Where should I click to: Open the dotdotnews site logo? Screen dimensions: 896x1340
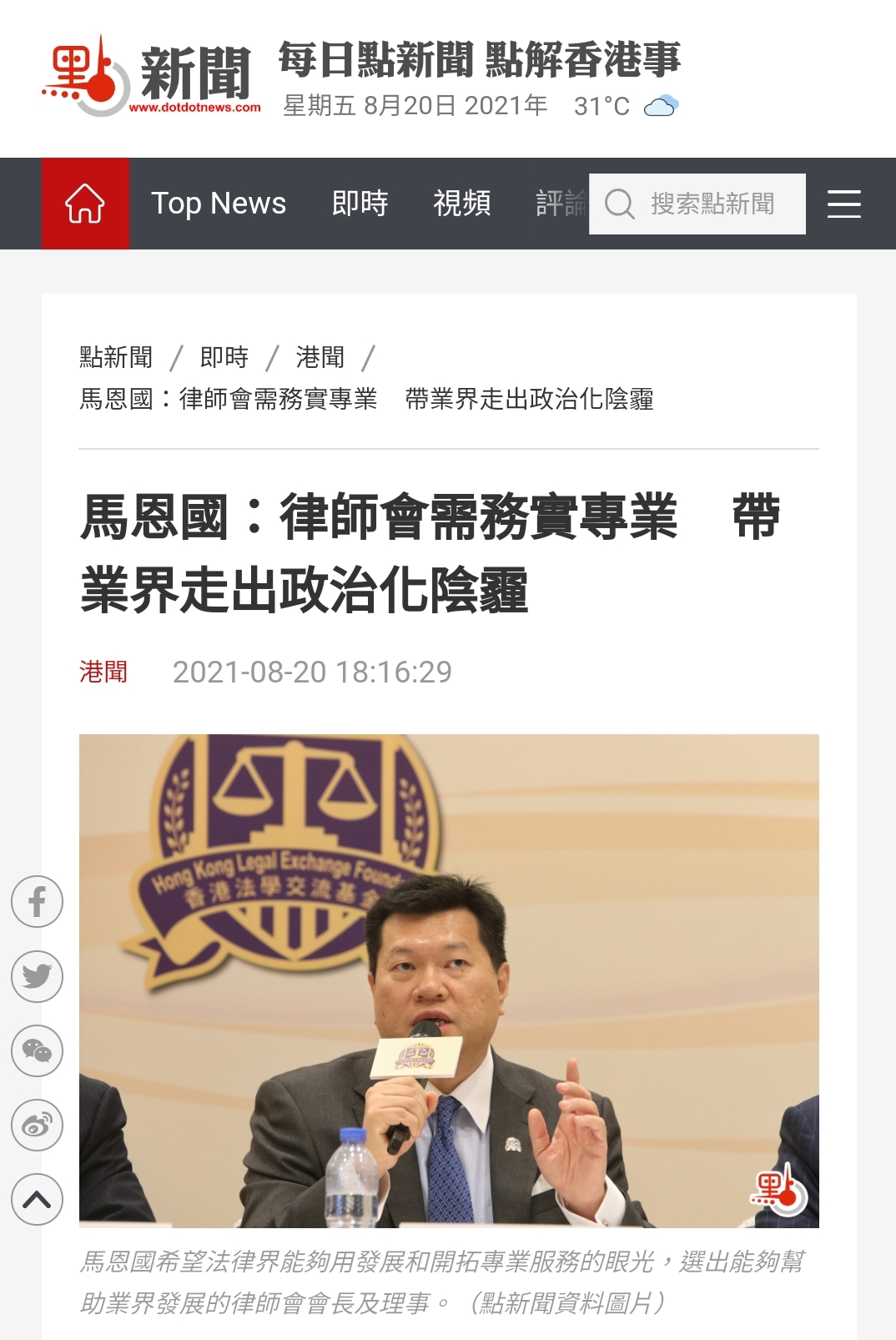152,76
